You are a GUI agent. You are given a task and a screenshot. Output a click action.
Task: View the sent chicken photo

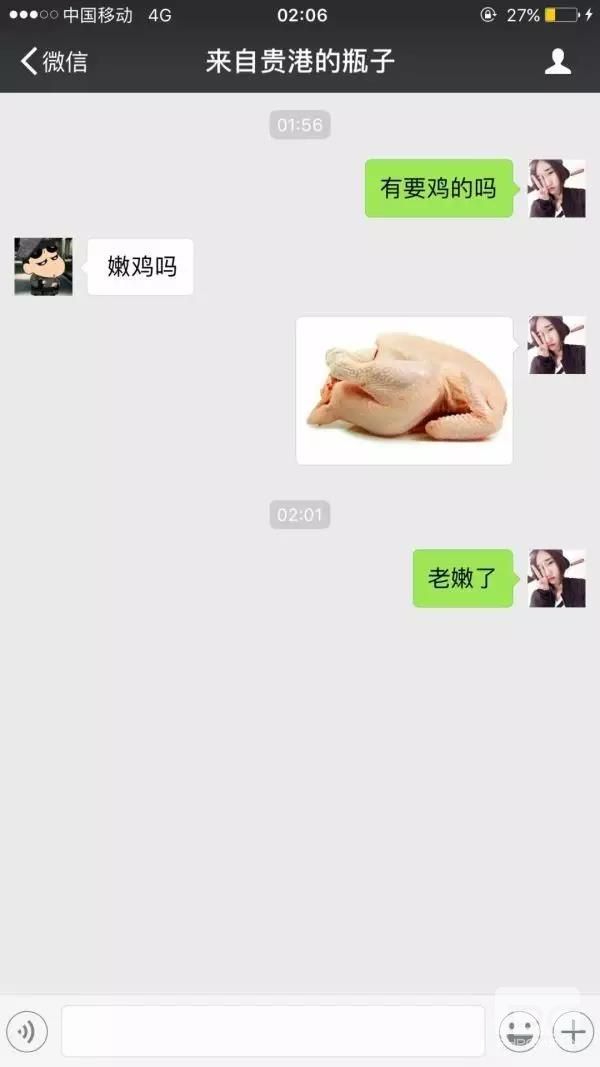coord(404,391)
